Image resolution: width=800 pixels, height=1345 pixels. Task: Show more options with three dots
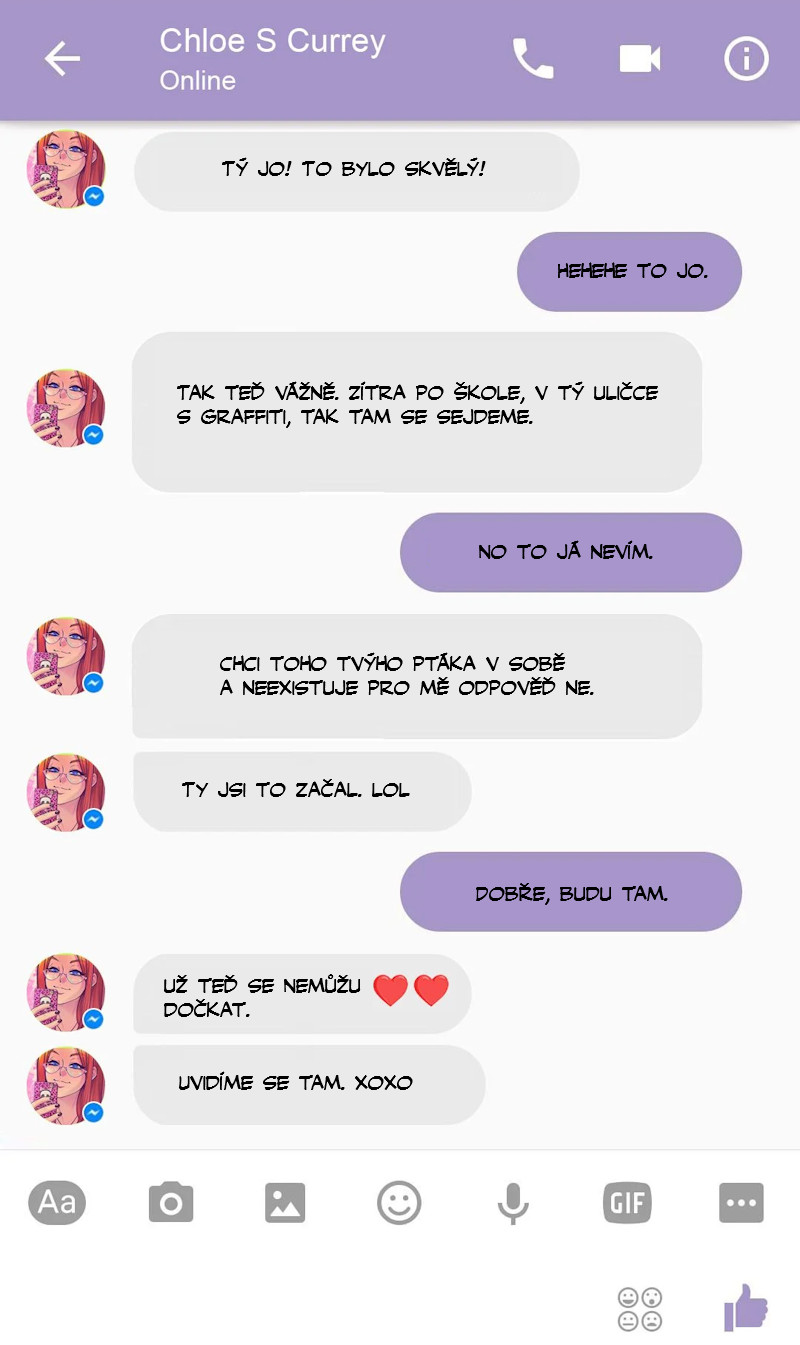[x=741, y=1203]
